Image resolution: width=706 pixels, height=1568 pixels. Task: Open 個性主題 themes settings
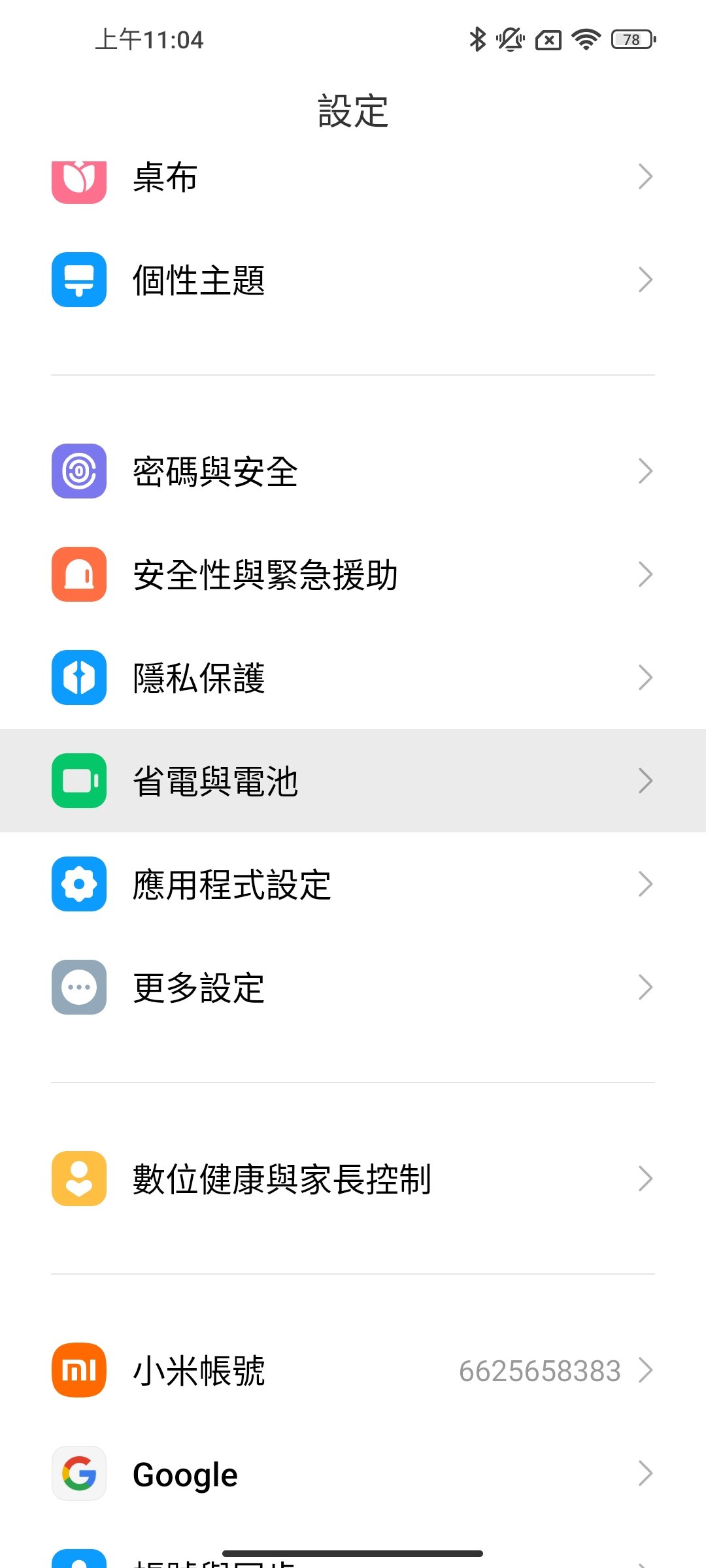(353, 280)
